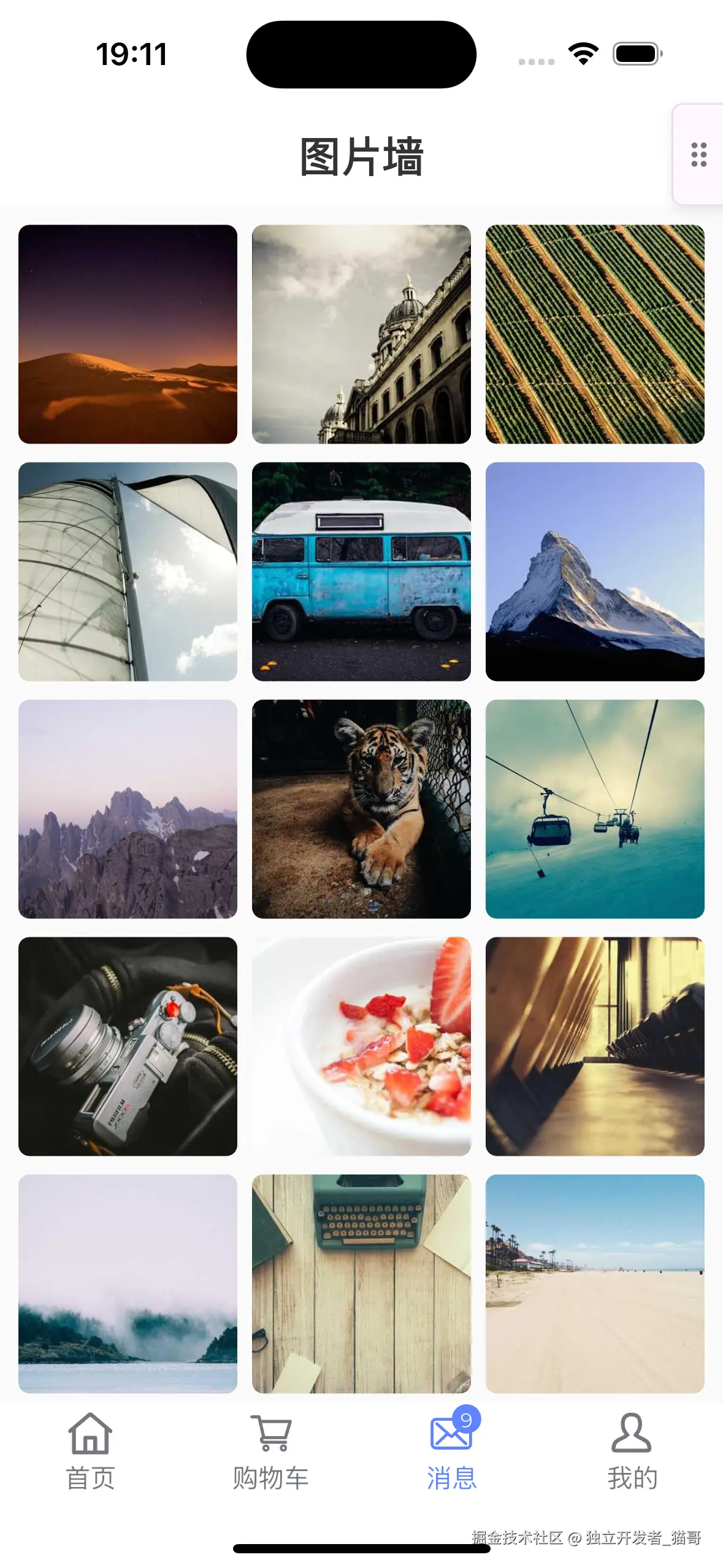
Task: Open the cable car photo
Action: pos(595,809)
